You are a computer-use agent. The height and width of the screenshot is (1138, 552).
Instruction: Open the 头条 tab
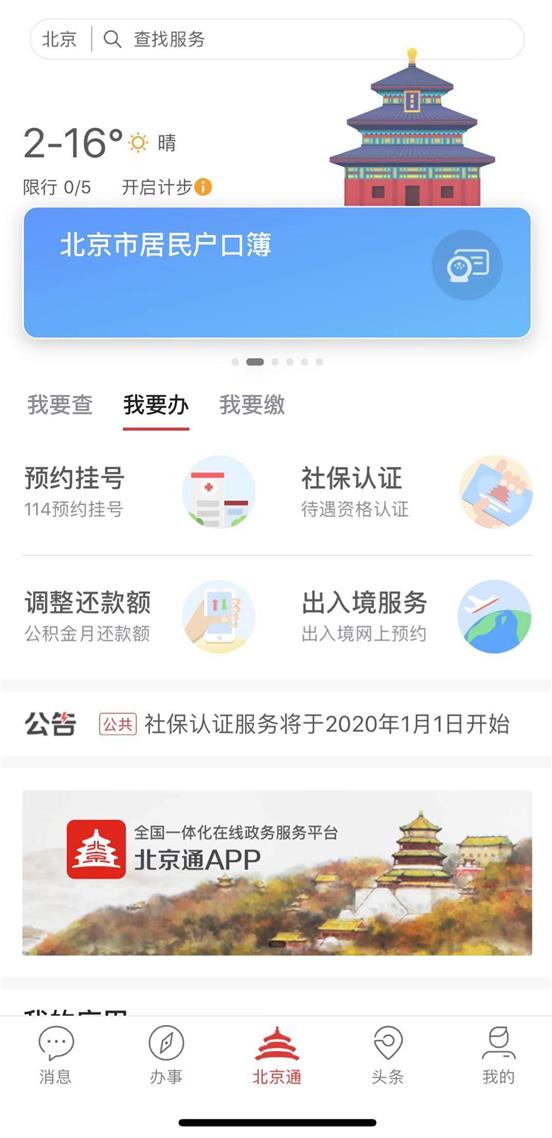(x=387, y=1057)
